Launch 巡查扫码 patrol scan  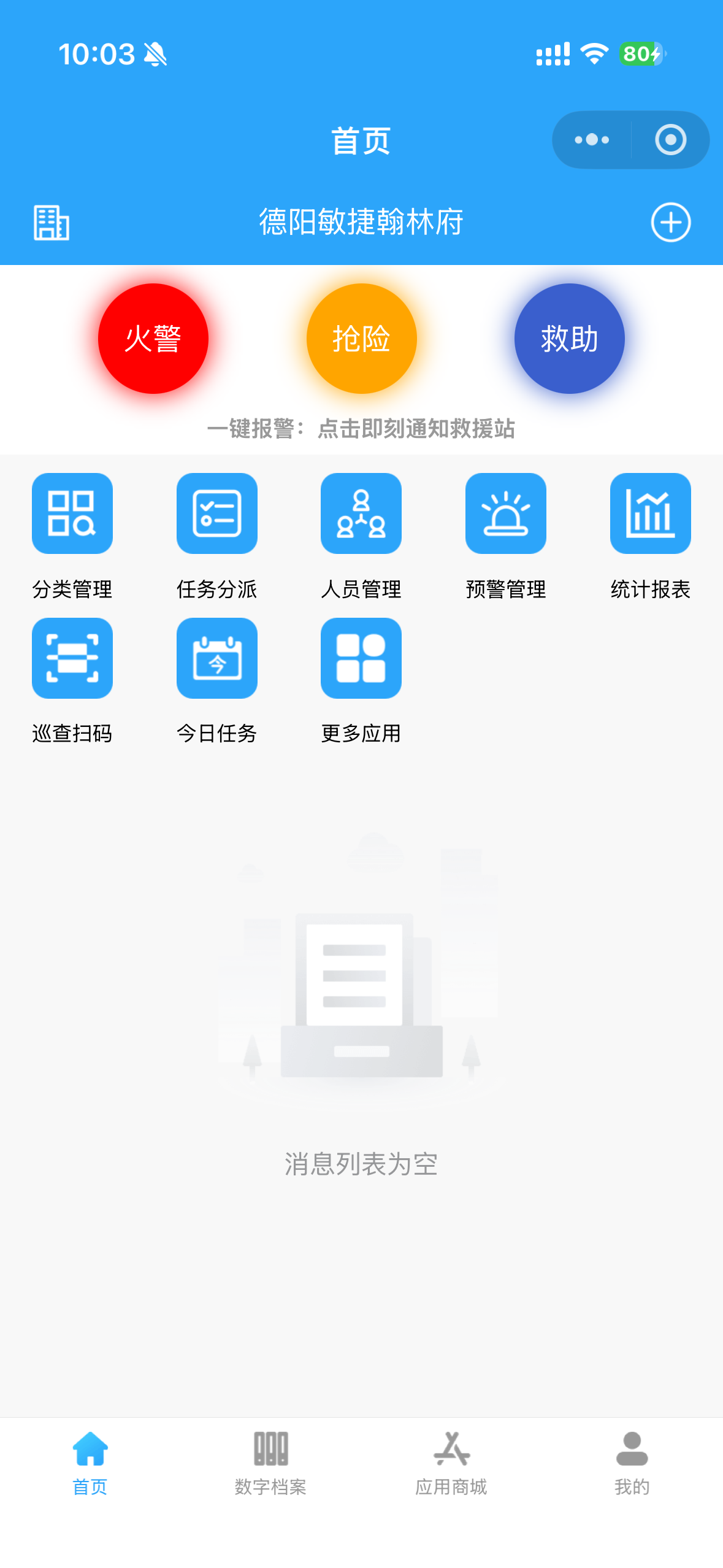click(72, 658)
